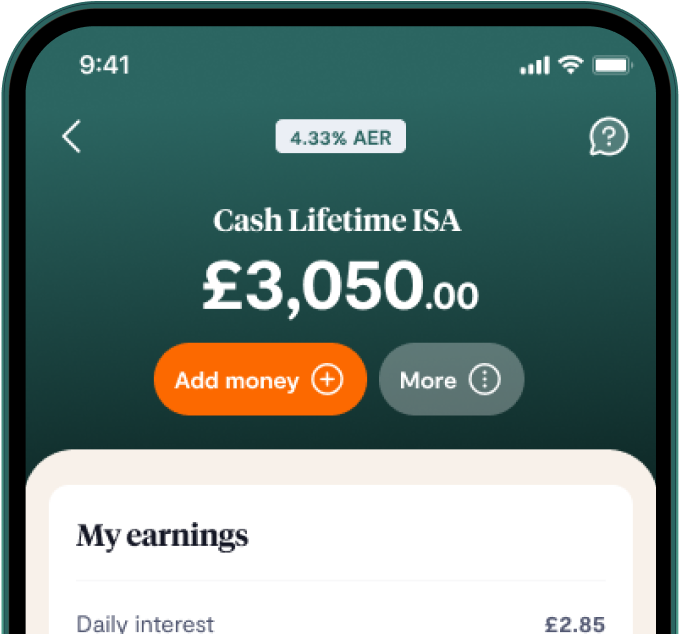680x634 pixels.
Task: Tap the 4.33% AER chip
Action: click(340, 138)
